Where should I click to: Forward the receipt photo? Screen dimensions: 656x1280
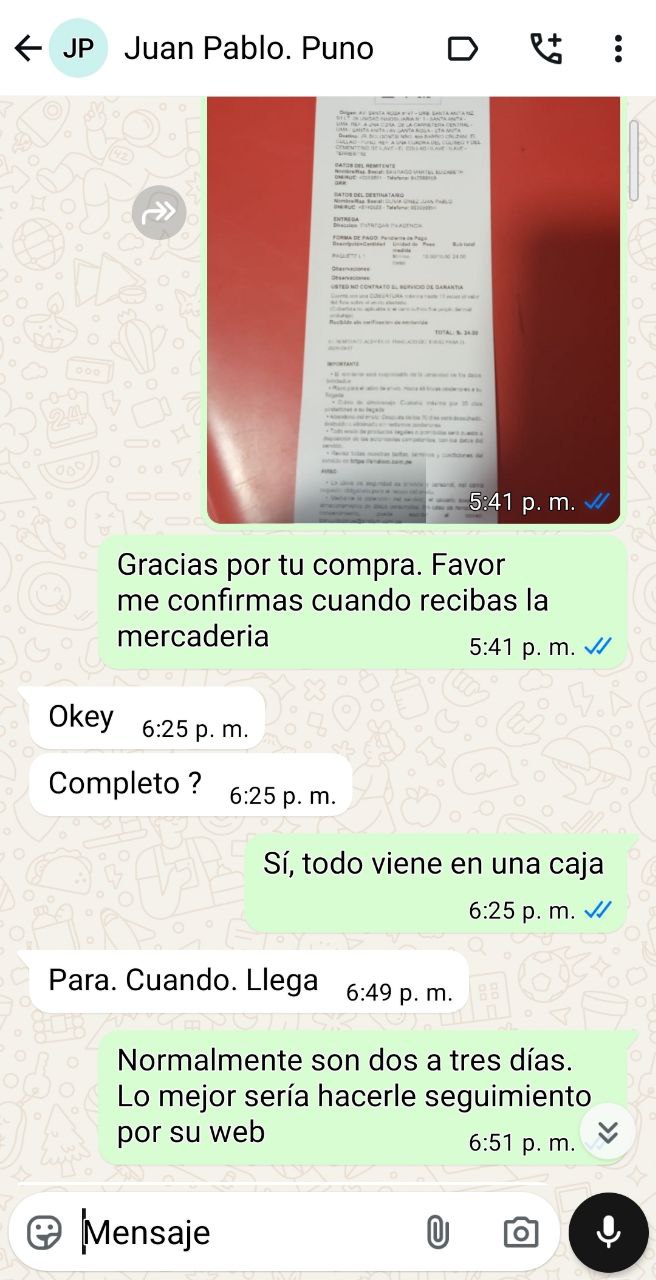[x=160, y=212]
